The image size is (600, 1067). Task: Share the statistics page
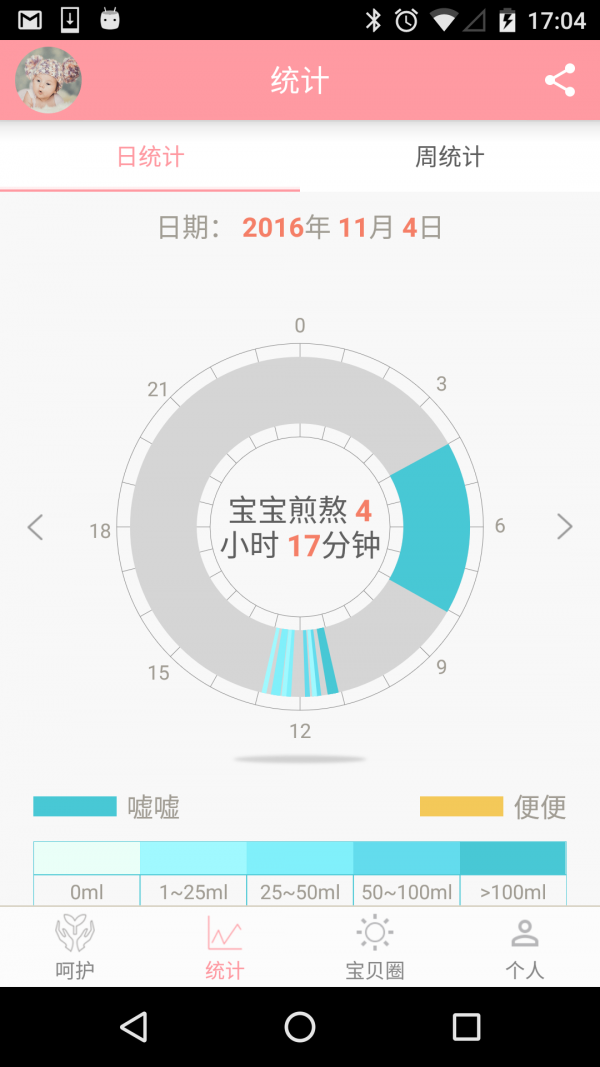[560, 80]
